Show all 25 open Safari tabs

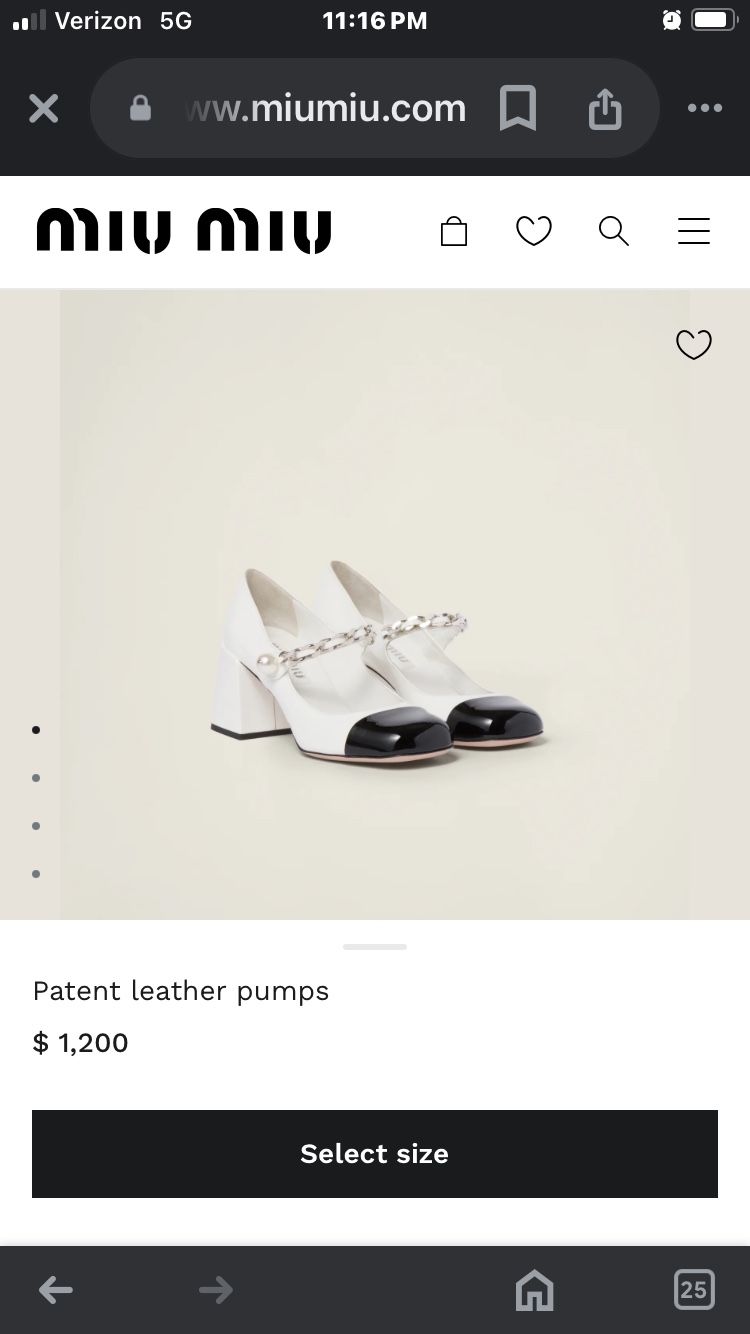point(694,1290)
